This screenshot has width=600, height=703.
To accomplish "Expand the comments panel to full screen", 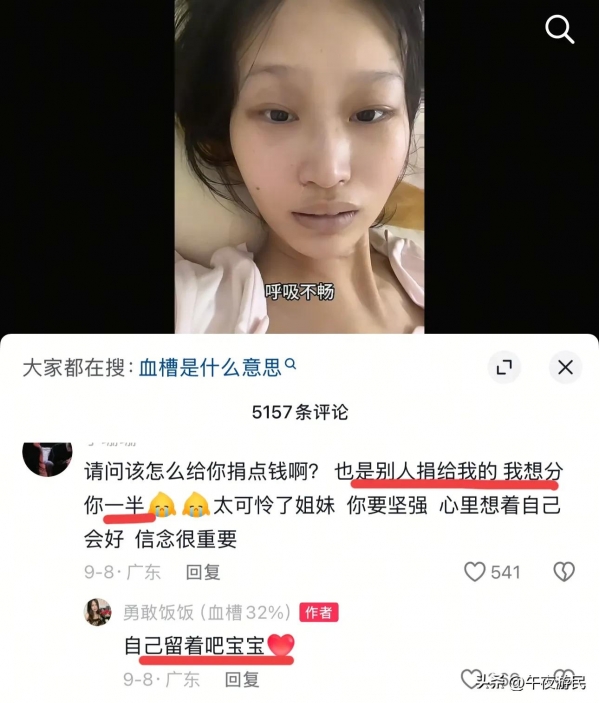I will coord(505,367).
